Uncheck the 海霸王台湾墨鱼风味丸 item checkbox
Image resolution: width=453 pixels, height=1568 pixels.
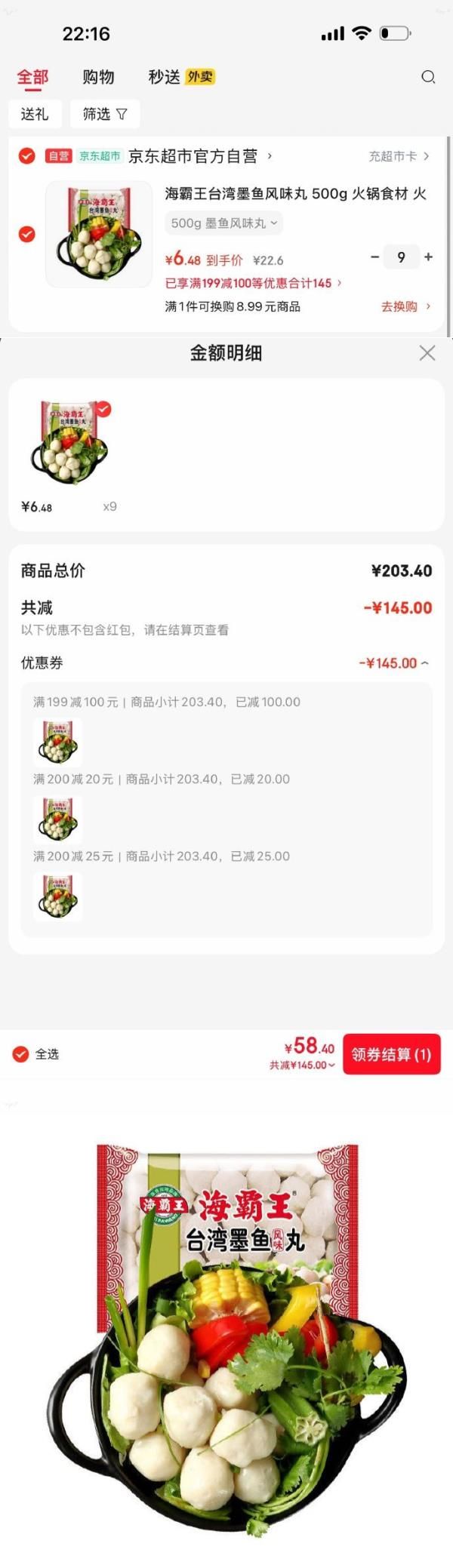coord(26,234)
